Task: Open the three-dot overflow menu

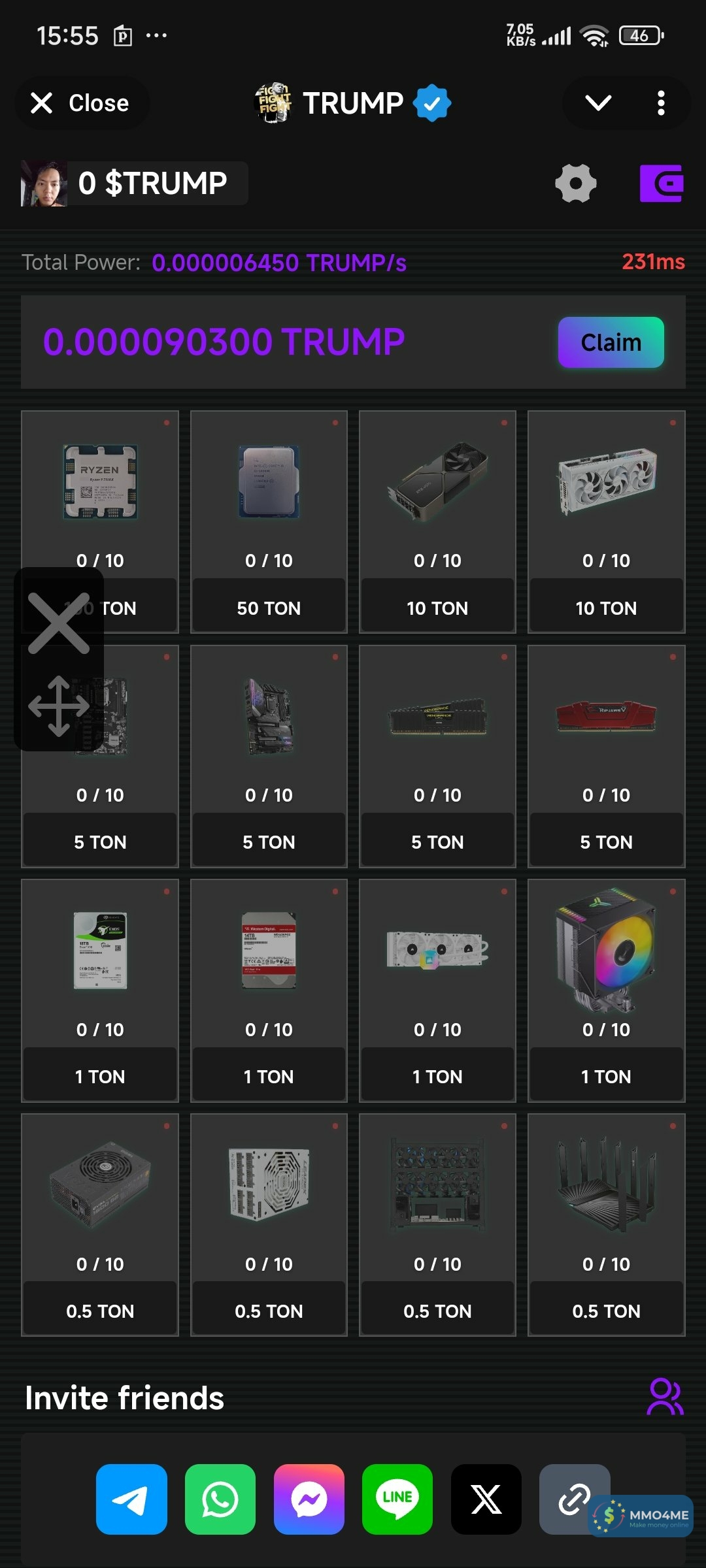Action: [x=661, y=103]
